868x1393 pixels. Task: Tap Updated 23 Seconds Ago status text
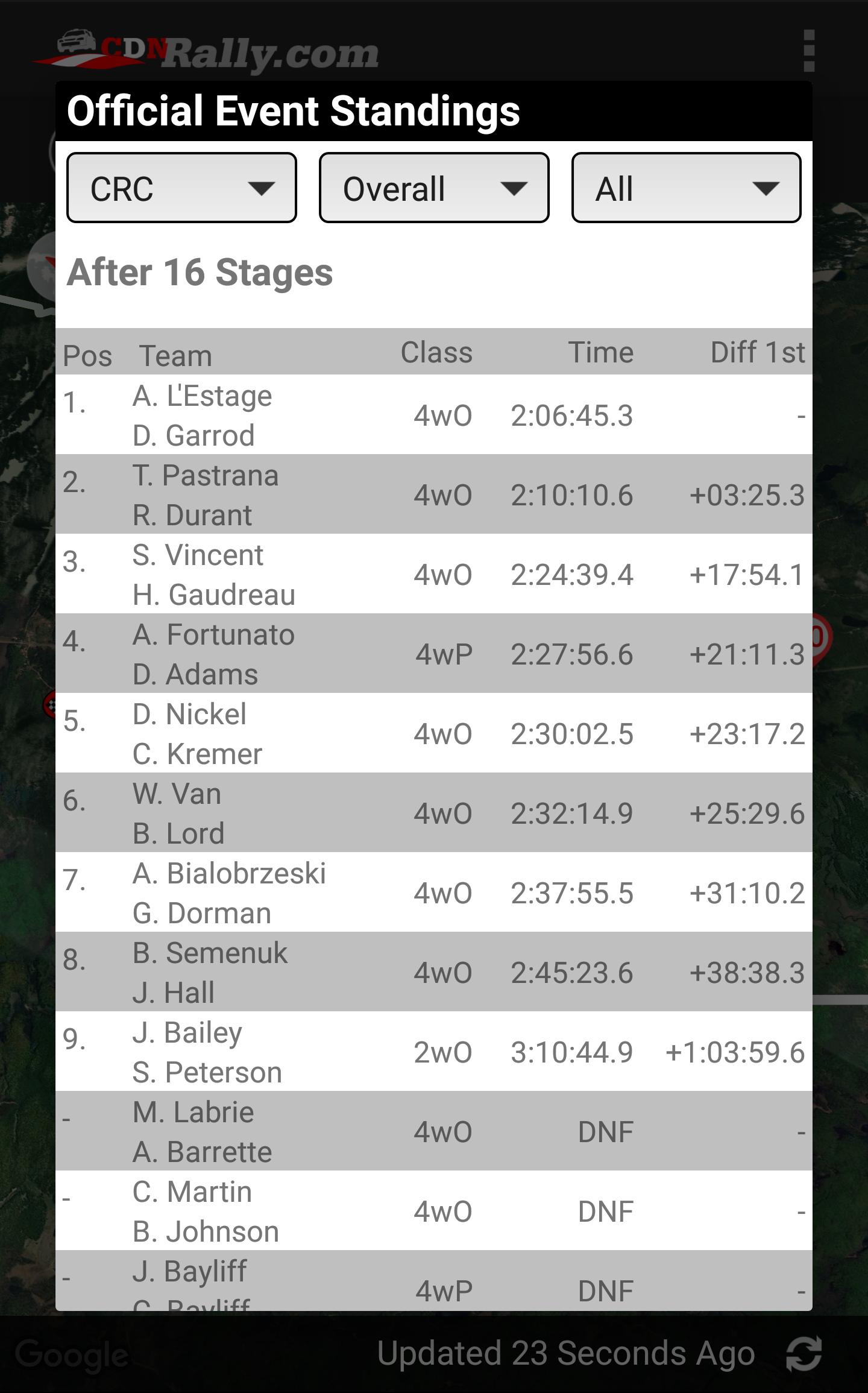tap(565, 1351)
